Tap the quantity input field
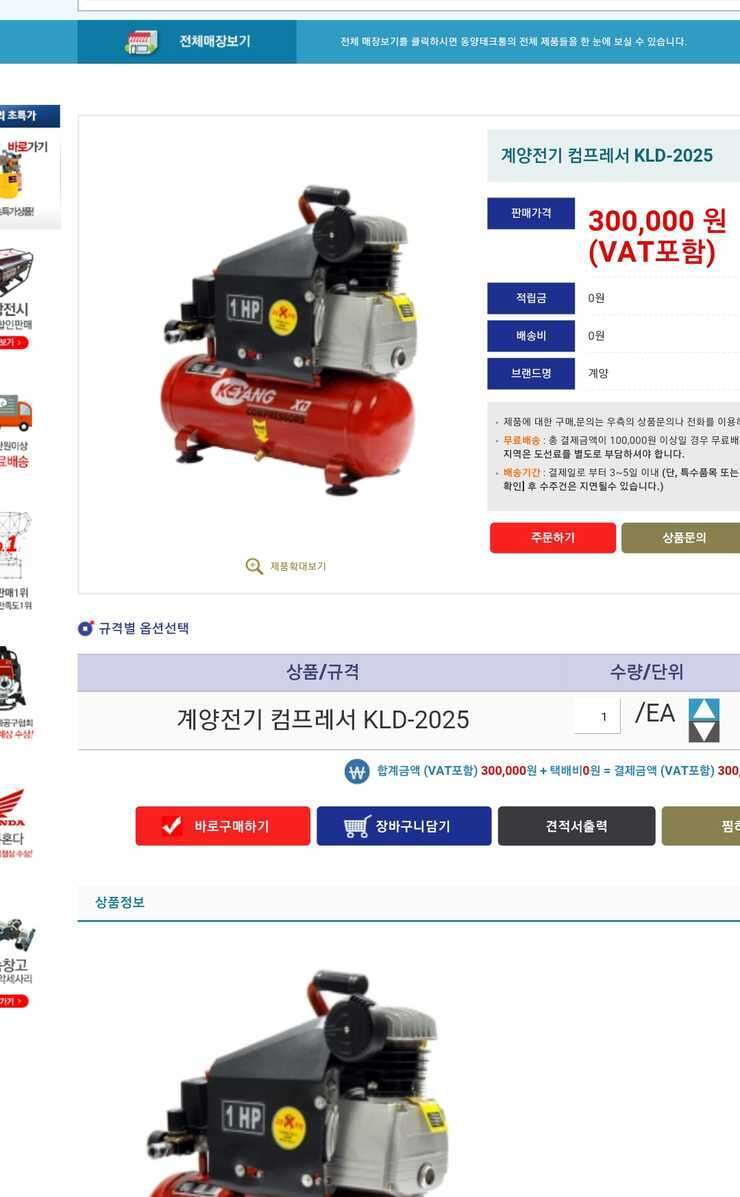 [596, 717]
